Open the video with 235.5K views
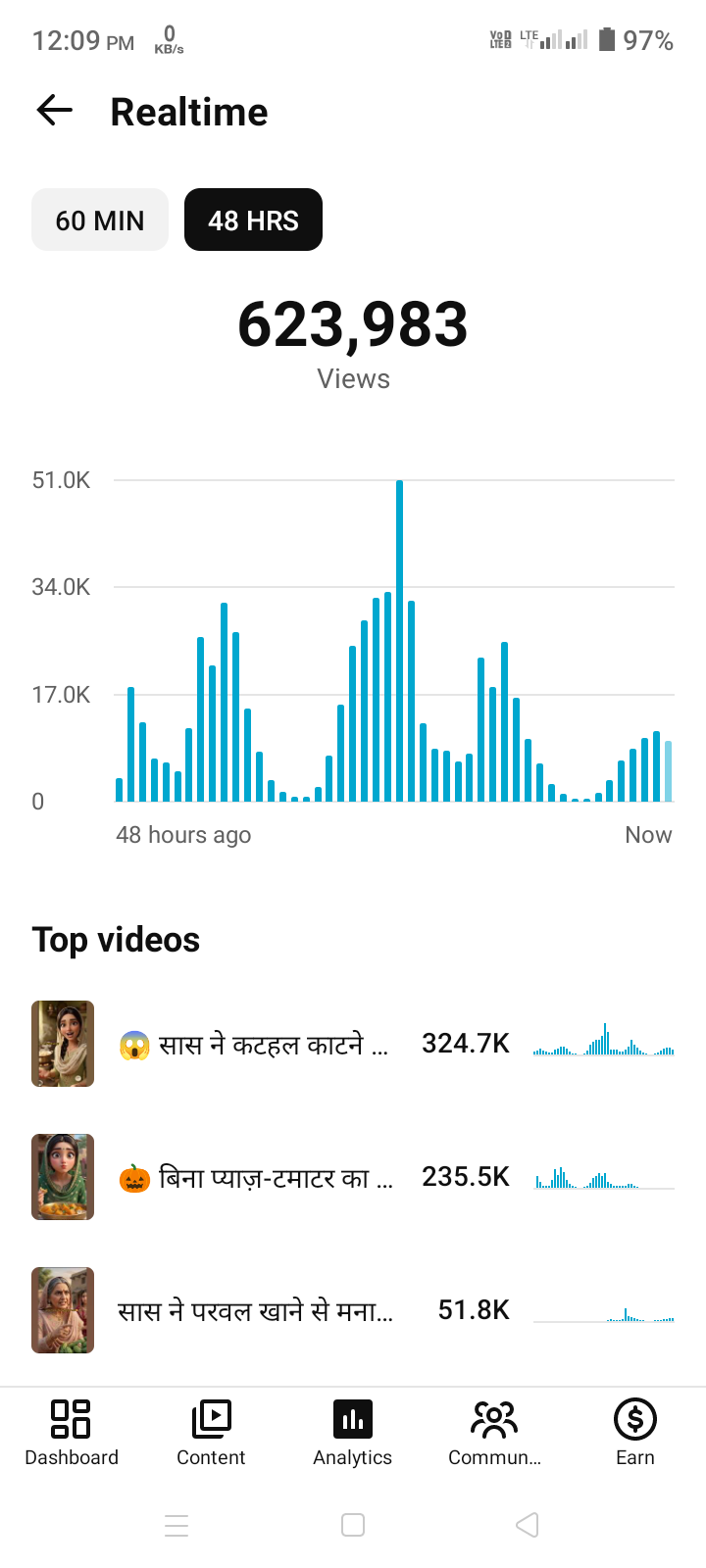Image resolution: width=706 pixels, height=1568 pixels. 353,1177
